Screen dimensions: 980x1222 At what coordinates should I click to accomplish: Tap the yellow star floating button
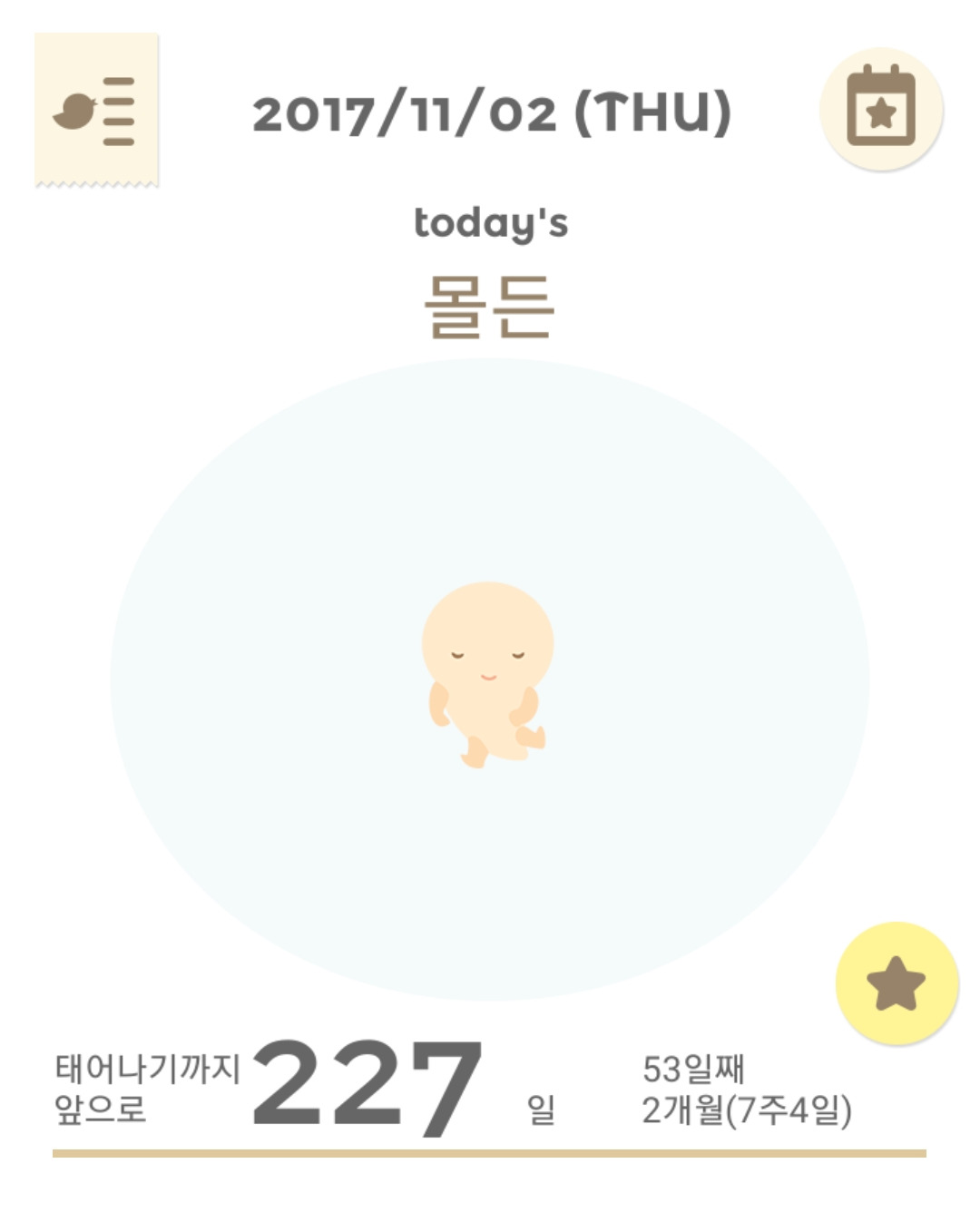897,982
